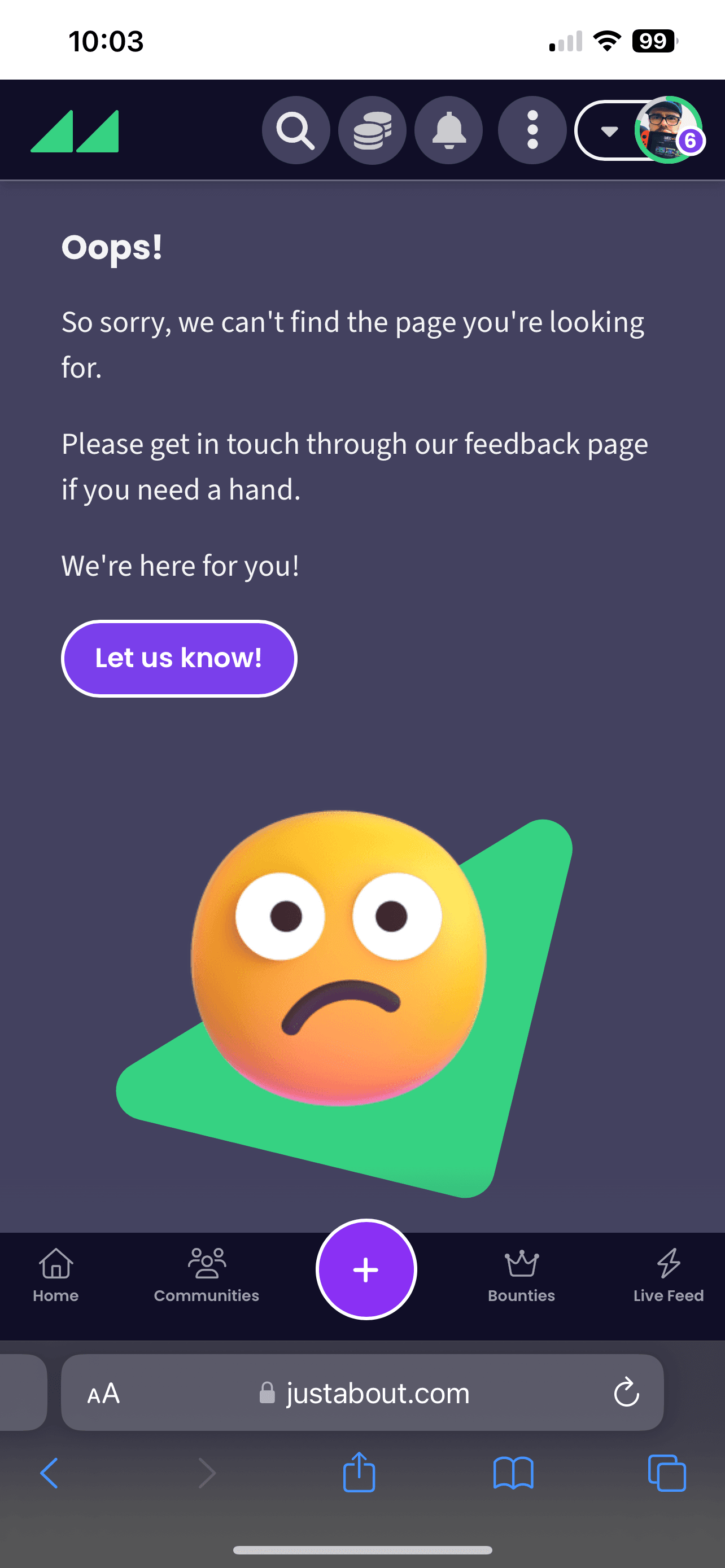This screenshot has width=725, height=1568.
Task: Share this page from Safari toolbar
Action: click(x=359, y=1473)
